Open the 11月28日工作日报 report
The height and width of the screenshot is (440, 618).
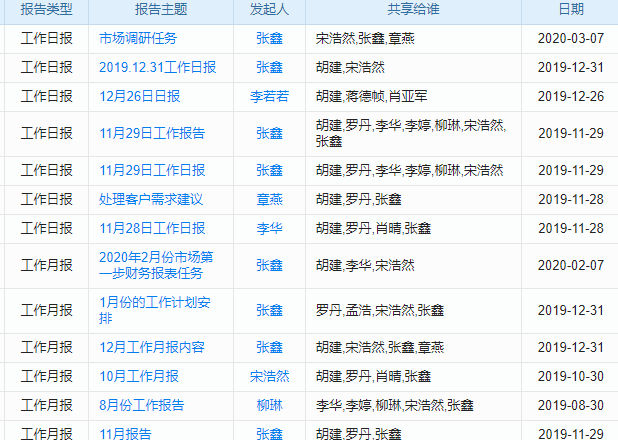(x=152, y=228)
